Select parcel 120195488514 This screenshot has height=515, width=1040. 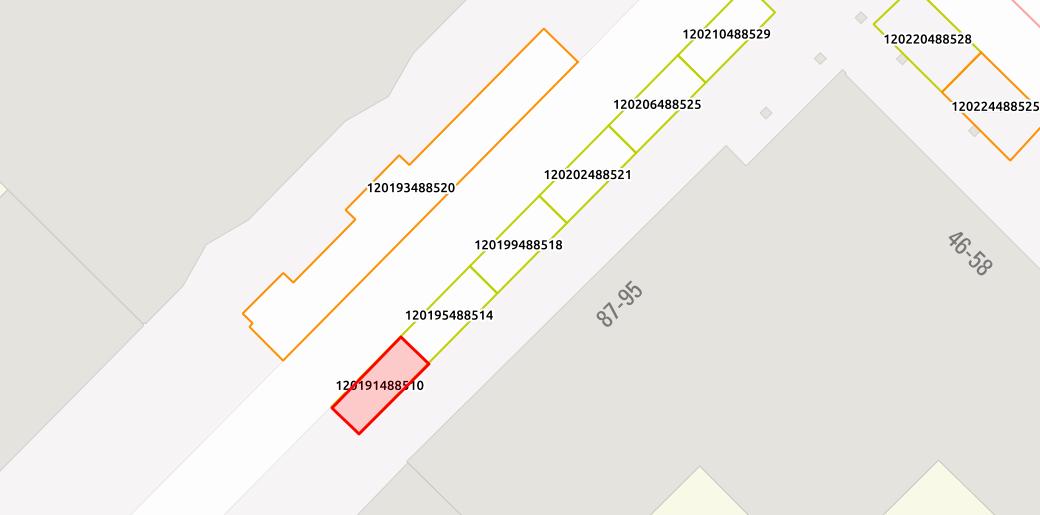(x=449, y=315)
